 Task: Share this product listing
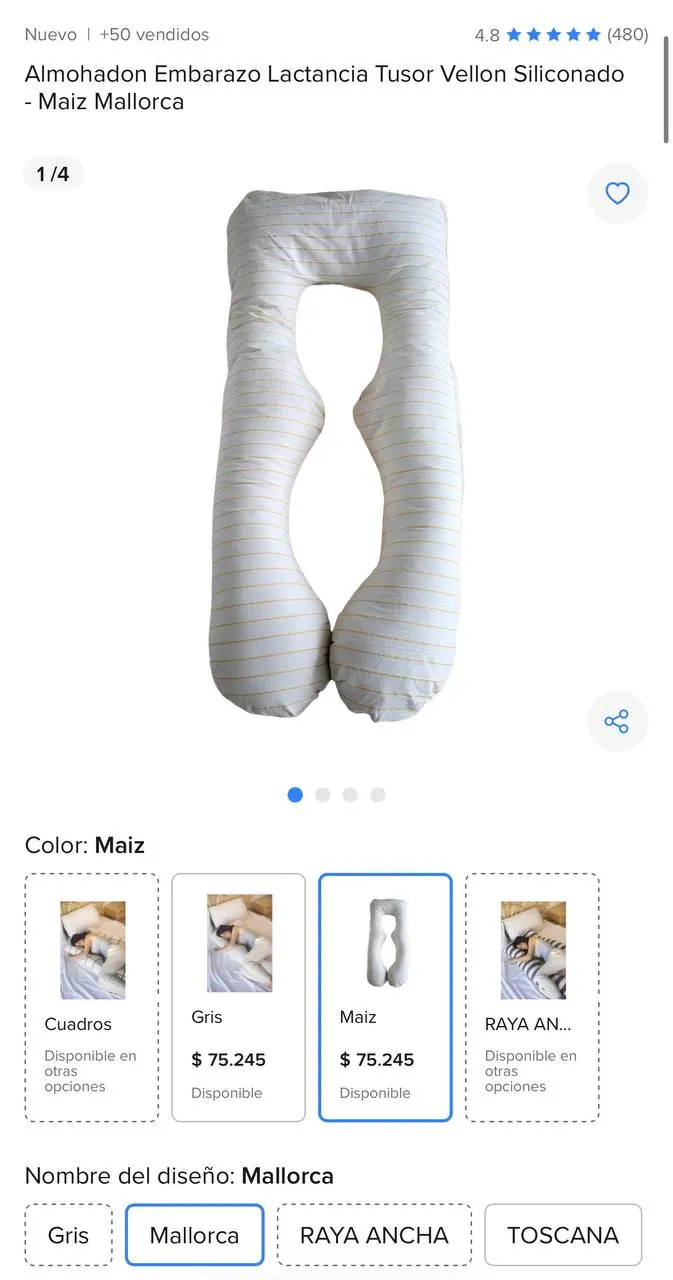pos(617,721)
